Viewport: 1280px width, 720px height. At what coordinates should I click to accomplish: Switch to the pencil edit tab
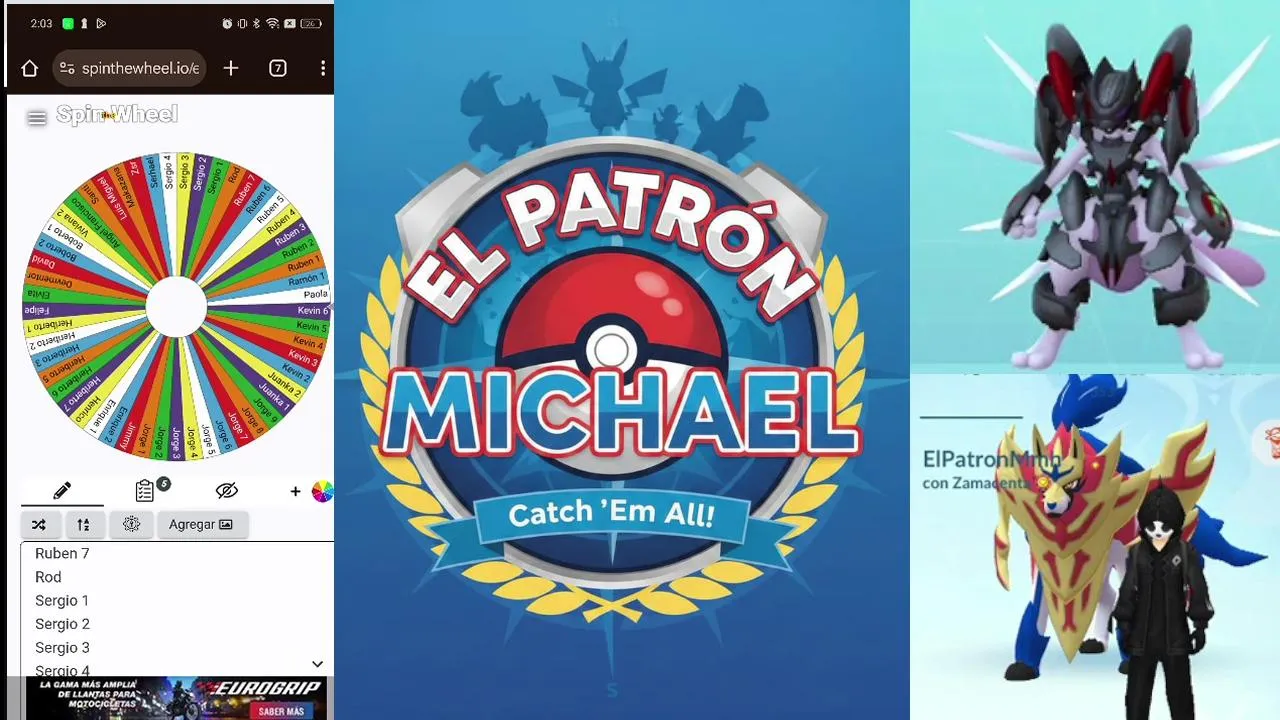pyautogui.click(x=62, y=490)
